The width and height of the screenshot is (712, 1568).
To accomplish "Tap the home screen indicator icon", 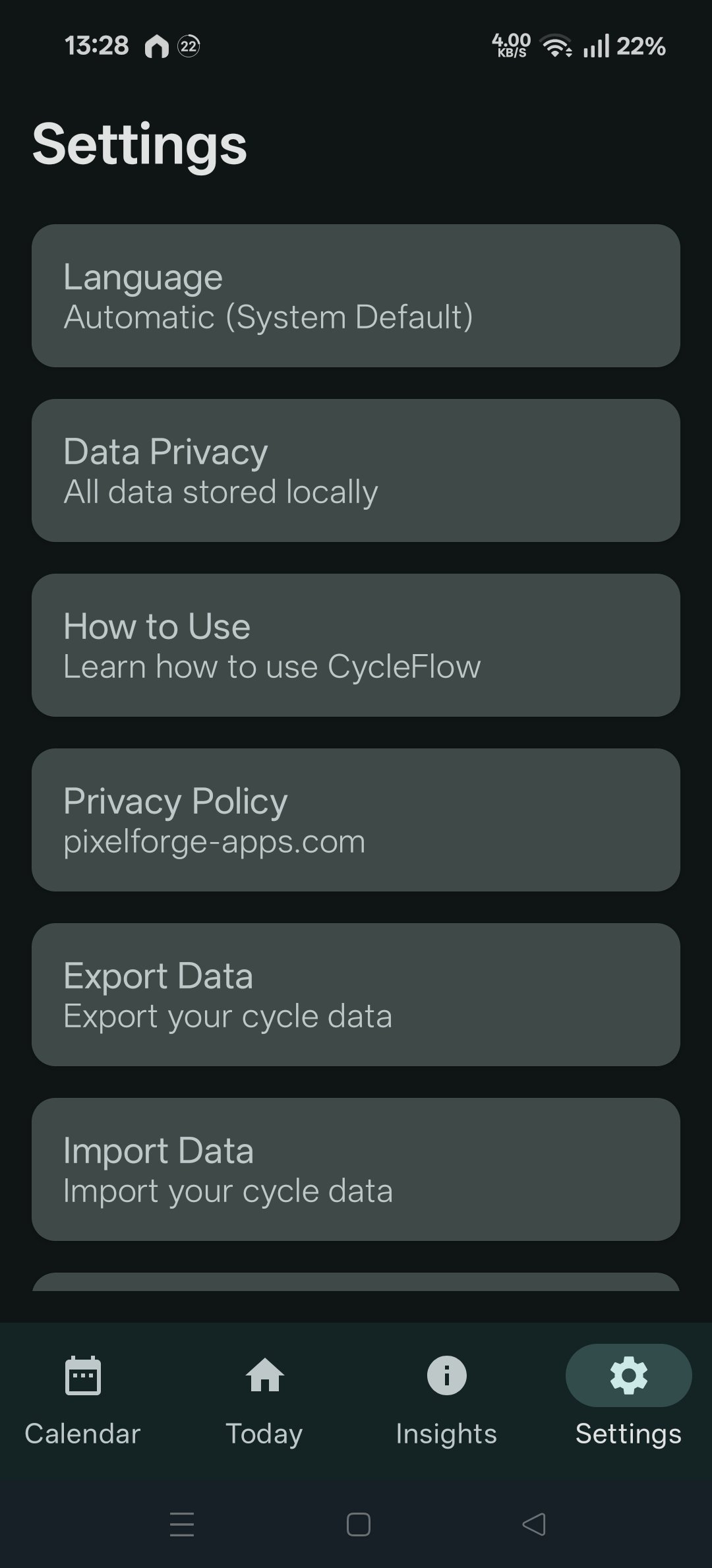I will pyautogui.click(x=158, y=47).
